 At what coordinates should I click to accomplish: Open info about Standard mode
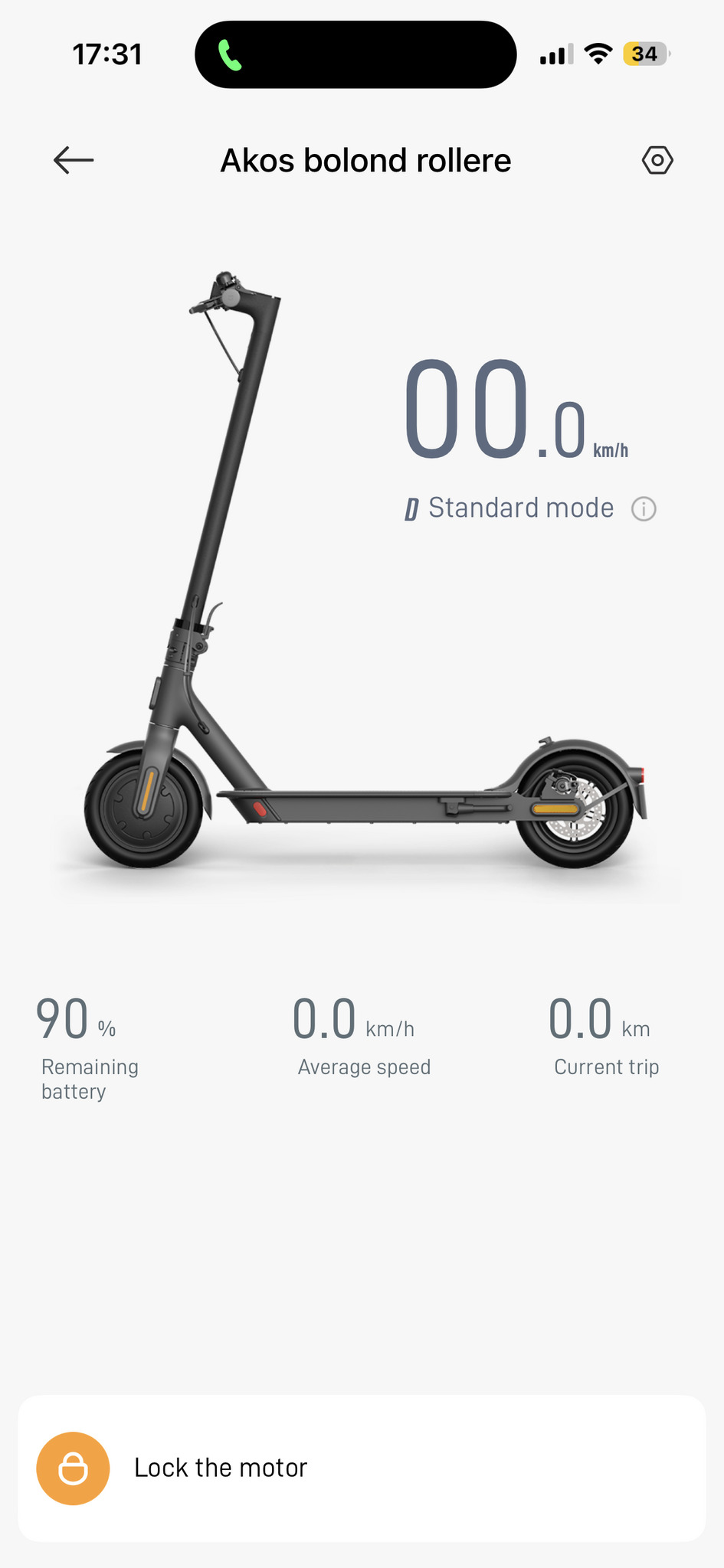[644, 509]
